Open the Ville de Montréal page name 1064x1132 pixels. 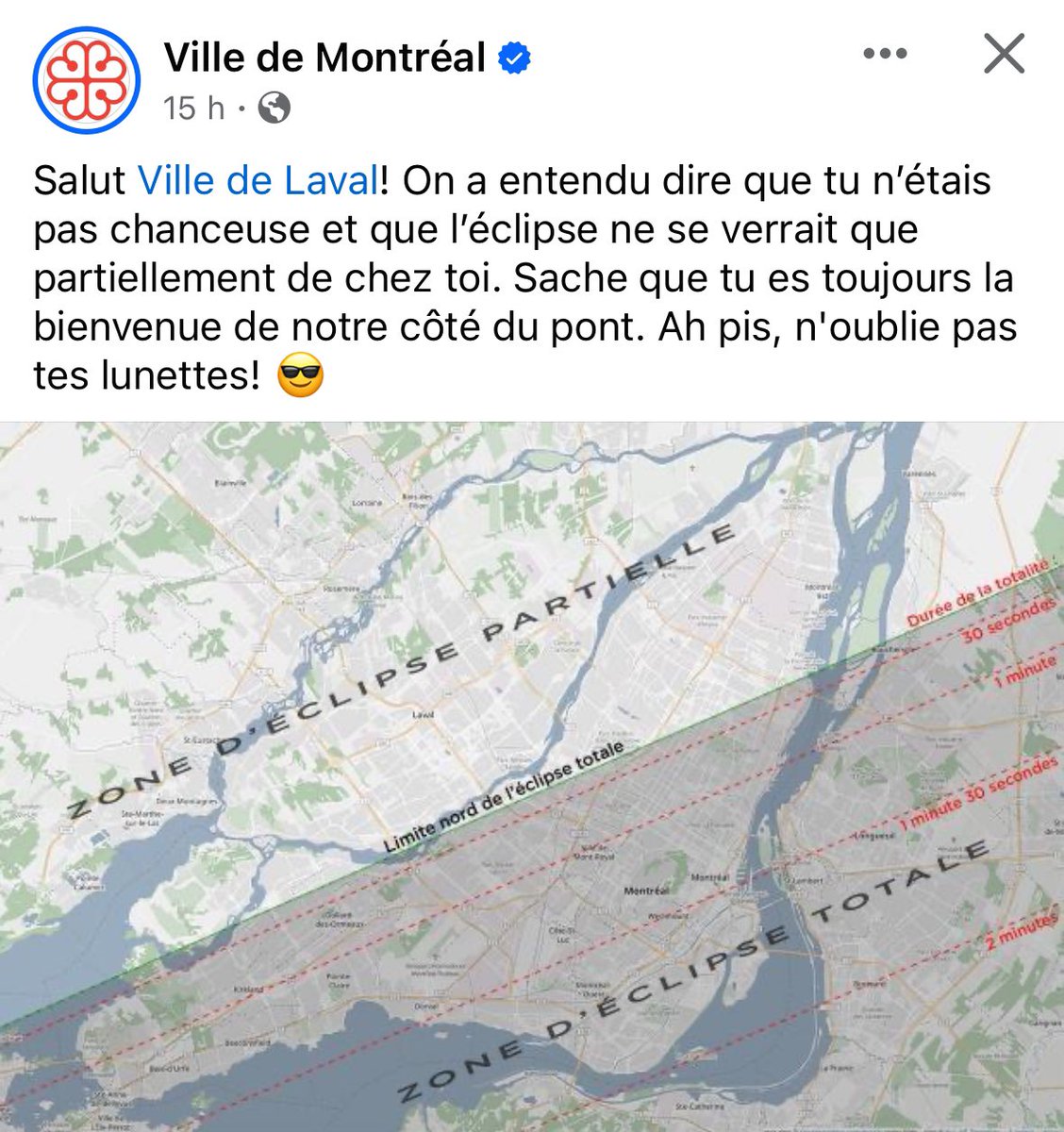tap(324, 58)
